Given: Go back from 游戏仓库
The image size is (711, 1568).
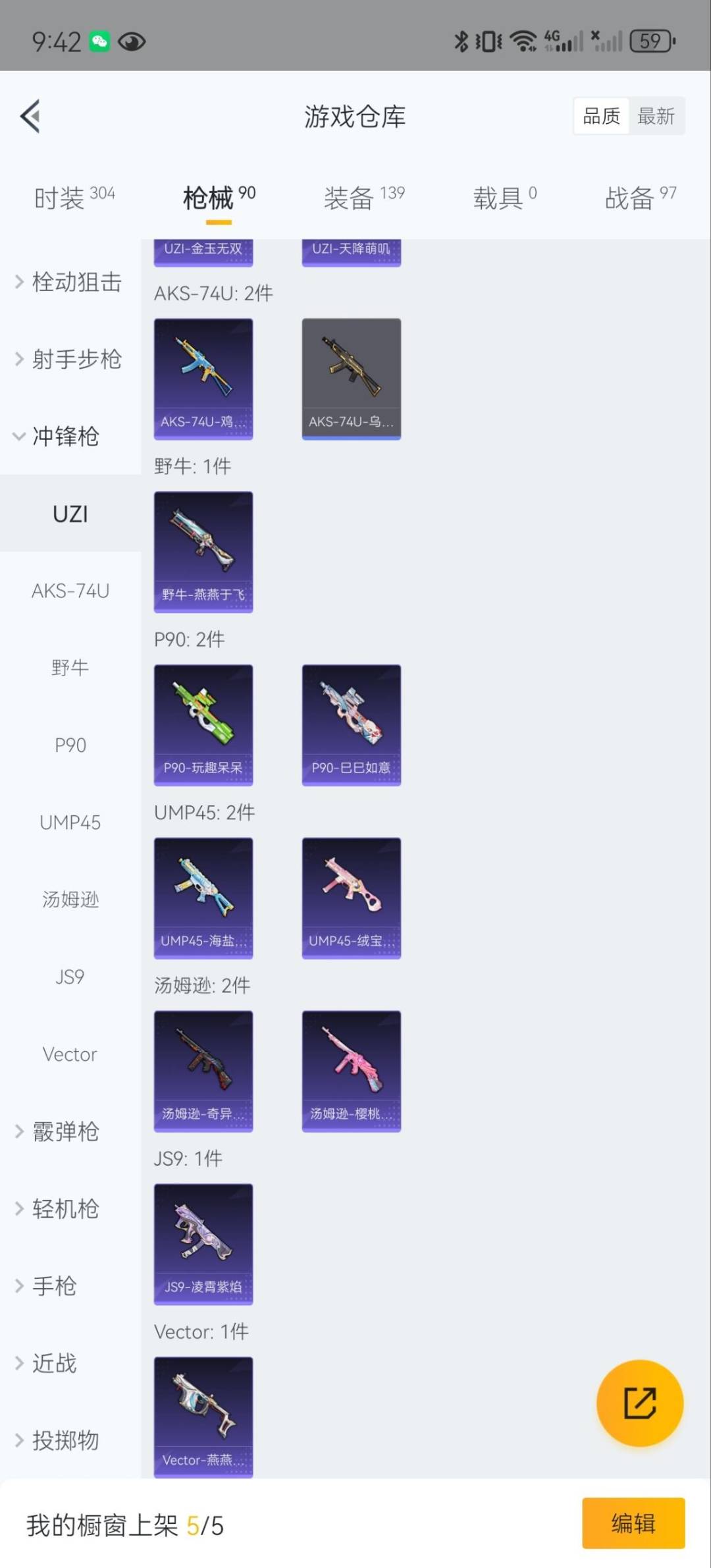Looking at the screenshot, I should 31,117.
